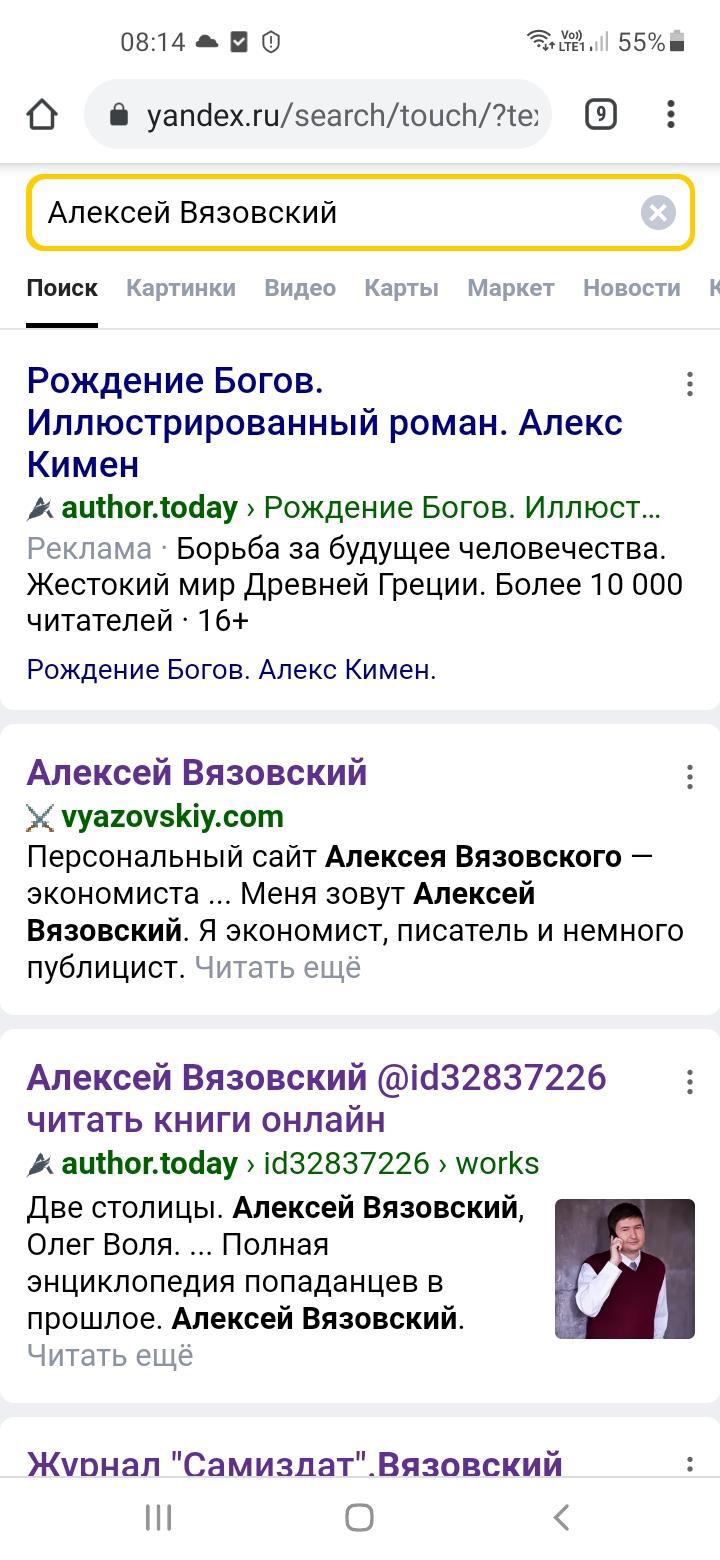Go back with the system back button
The width and height of the screenshot is (720, 1560).
(561, 1517)
